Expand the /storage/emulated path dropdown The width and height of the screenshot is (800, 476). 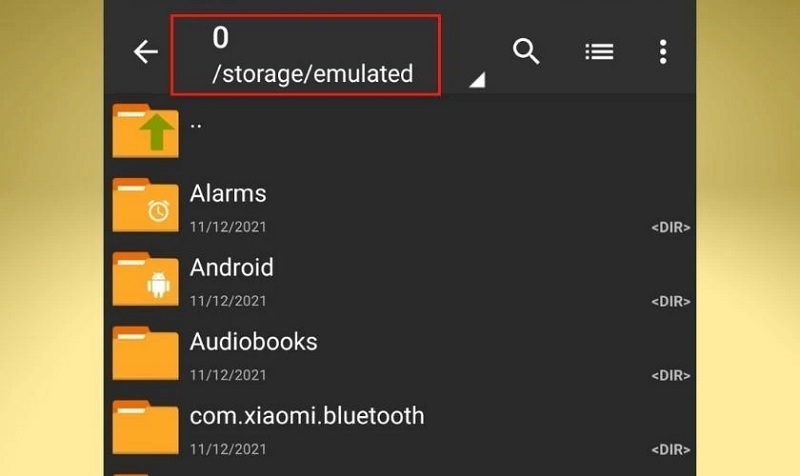pyautogui.click(x=476, y=80)
